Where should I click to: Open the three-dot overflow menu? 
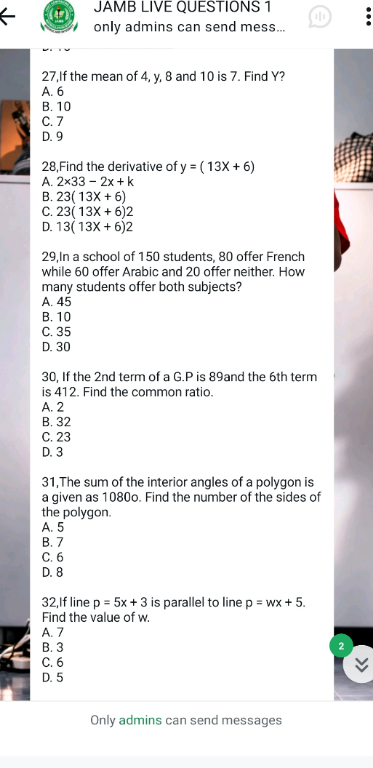(368, 17)
